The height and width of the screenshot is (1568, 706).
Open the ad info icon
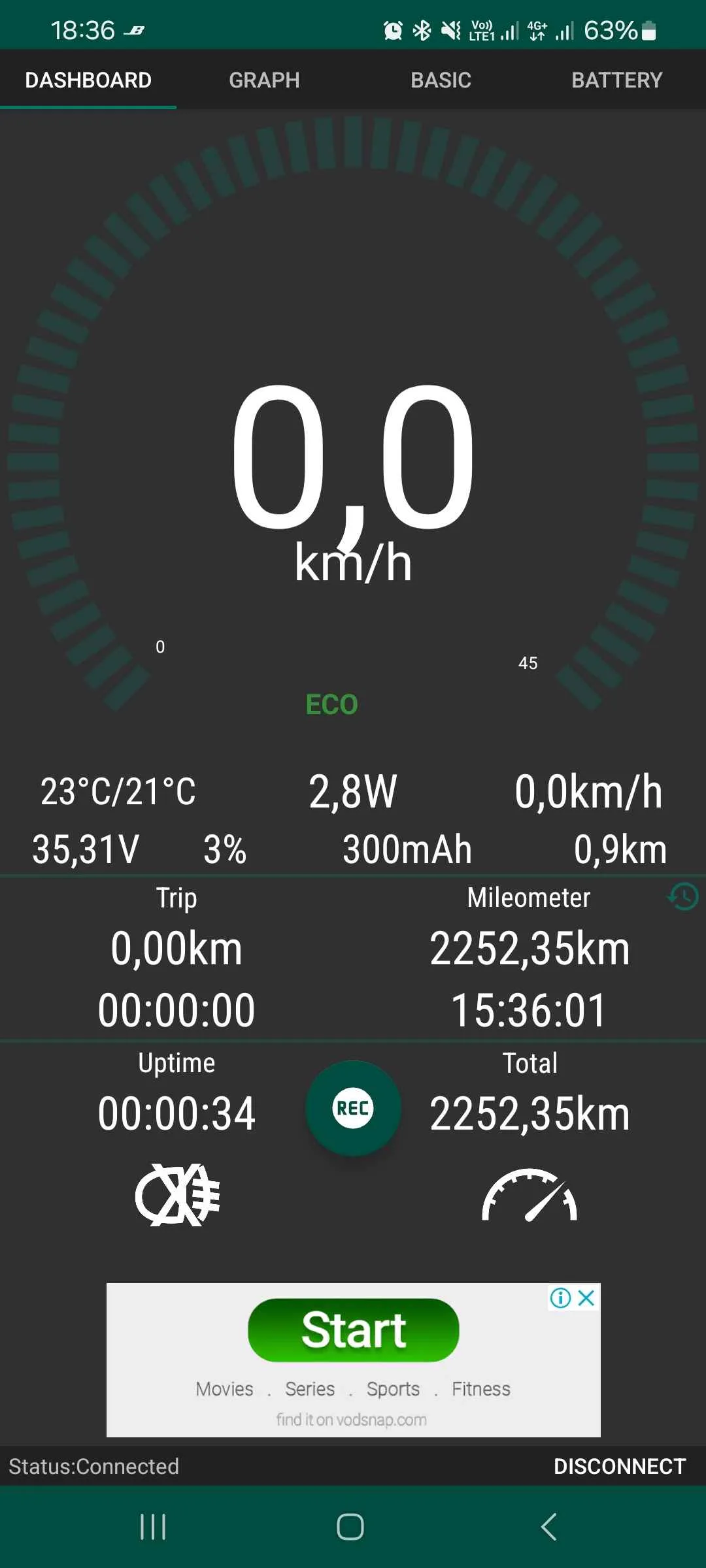[560, 1298]
